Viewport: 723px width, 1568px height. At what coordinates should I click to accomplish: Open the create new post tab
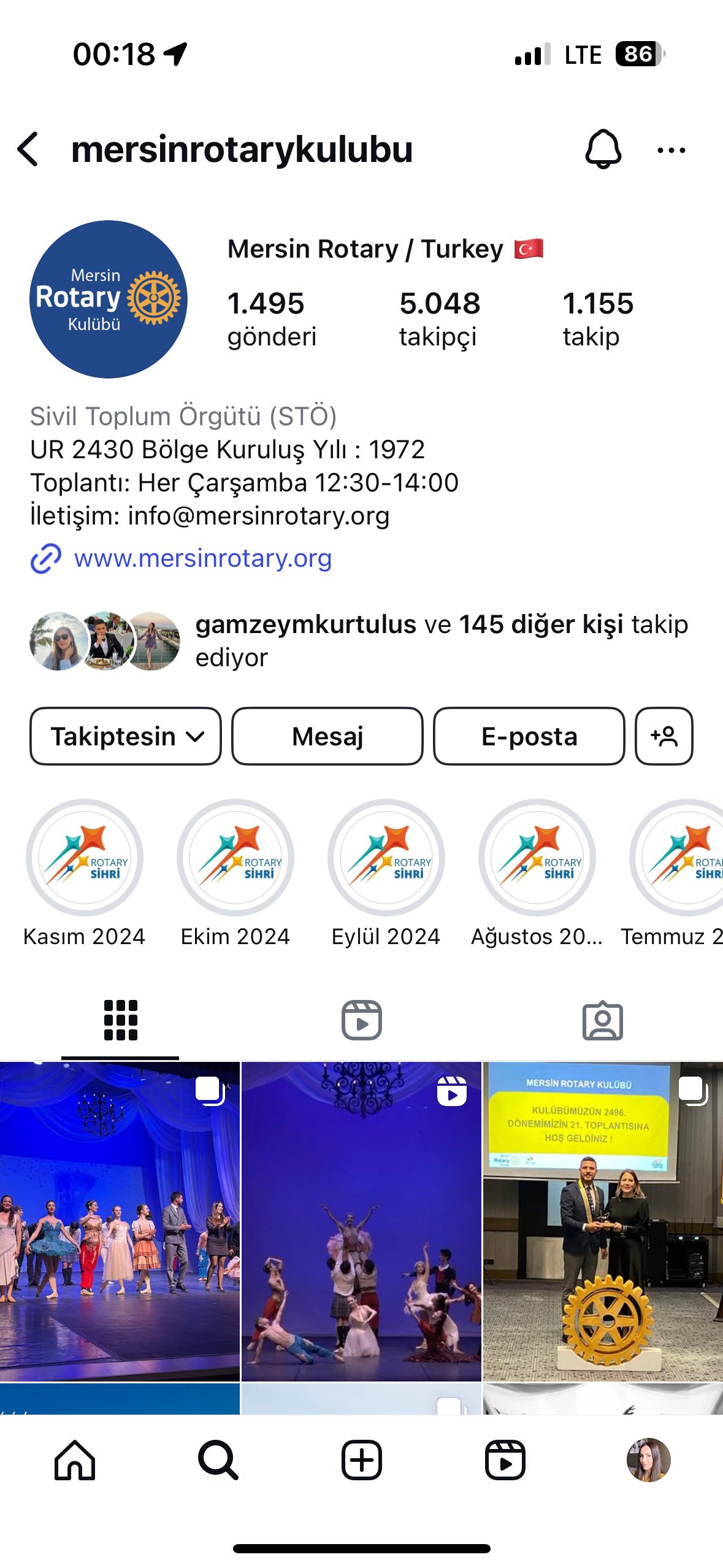pos(362,1460)
